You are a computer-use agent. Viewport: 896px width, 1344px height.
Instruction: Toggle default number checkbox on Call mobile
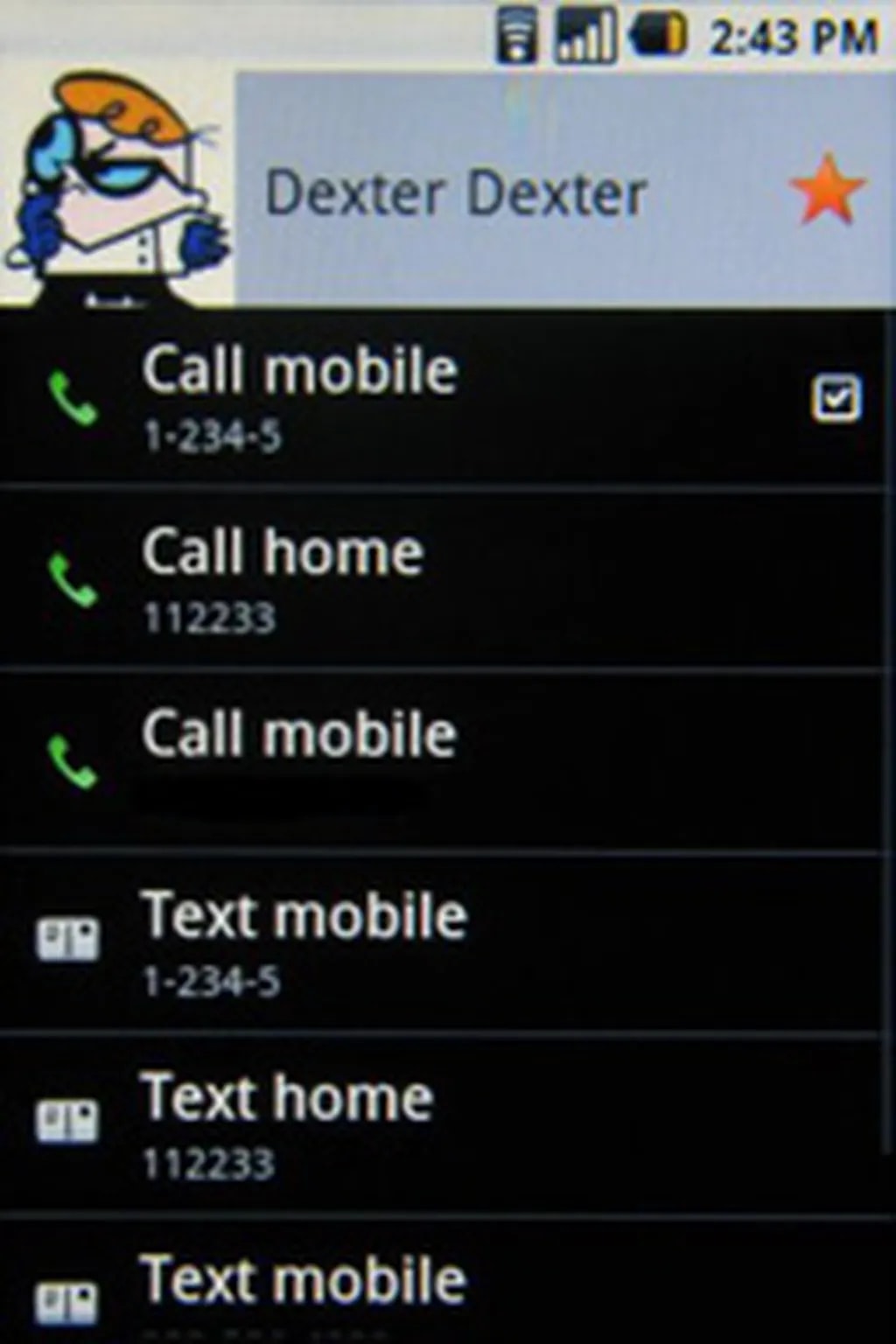tap(836, 399)
